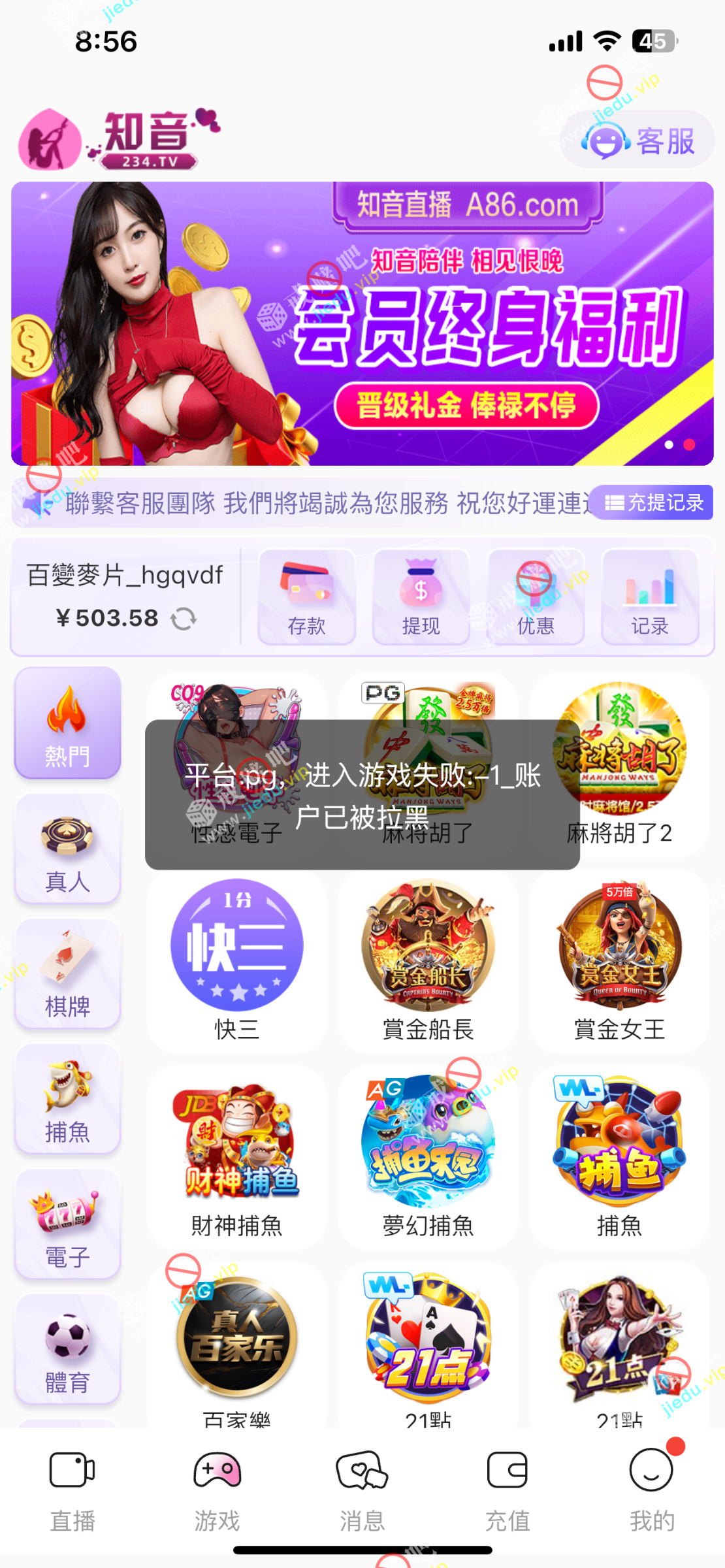Select the 捕魚 category

[x=67, y=1099]
